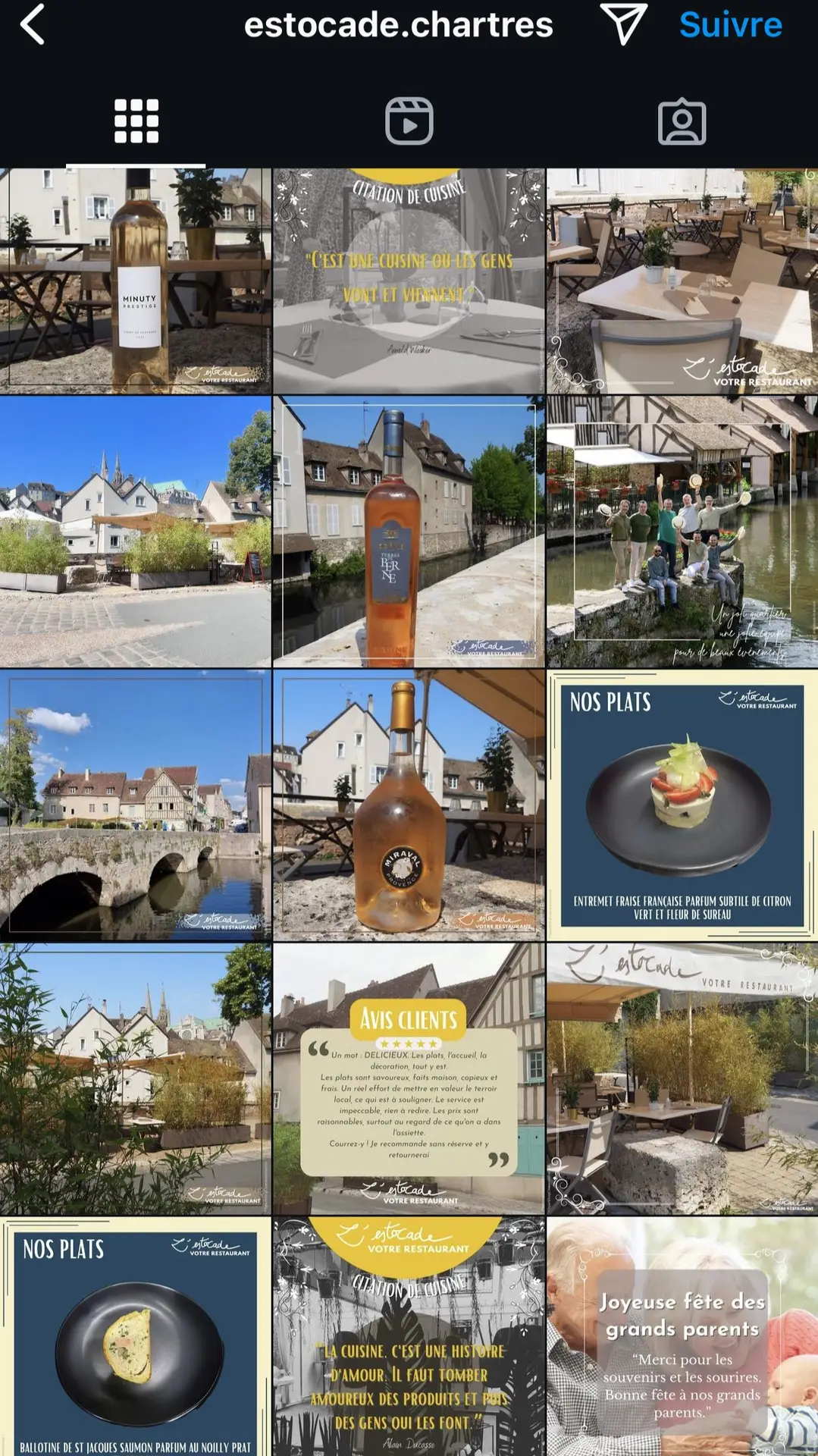Open the Miraval Provence bottle post

[x=409, y=805]
